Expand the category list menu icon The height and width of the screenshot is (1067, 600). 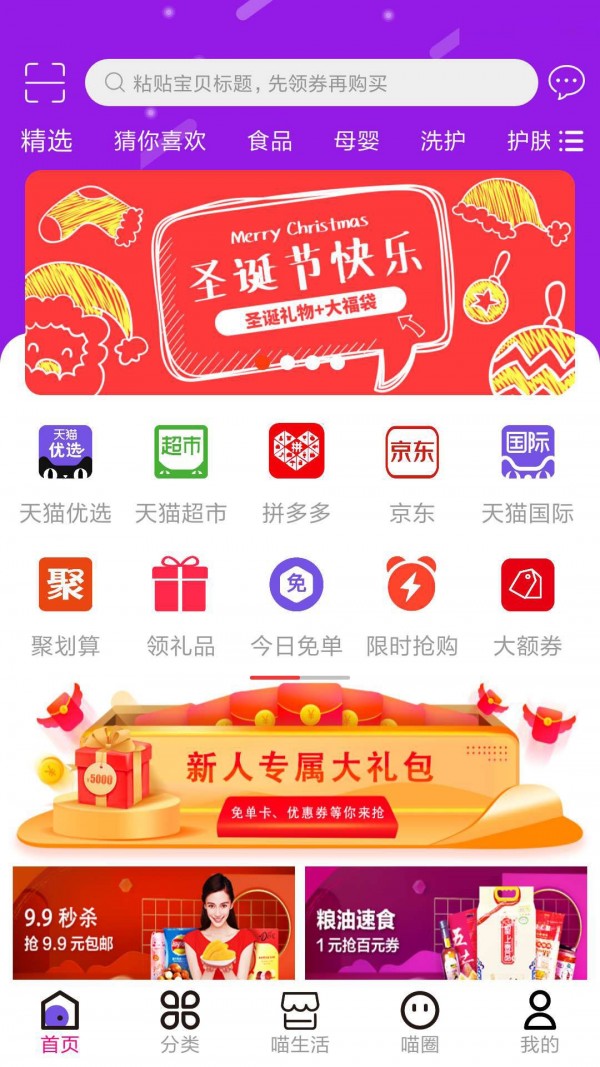click(571, 141)
